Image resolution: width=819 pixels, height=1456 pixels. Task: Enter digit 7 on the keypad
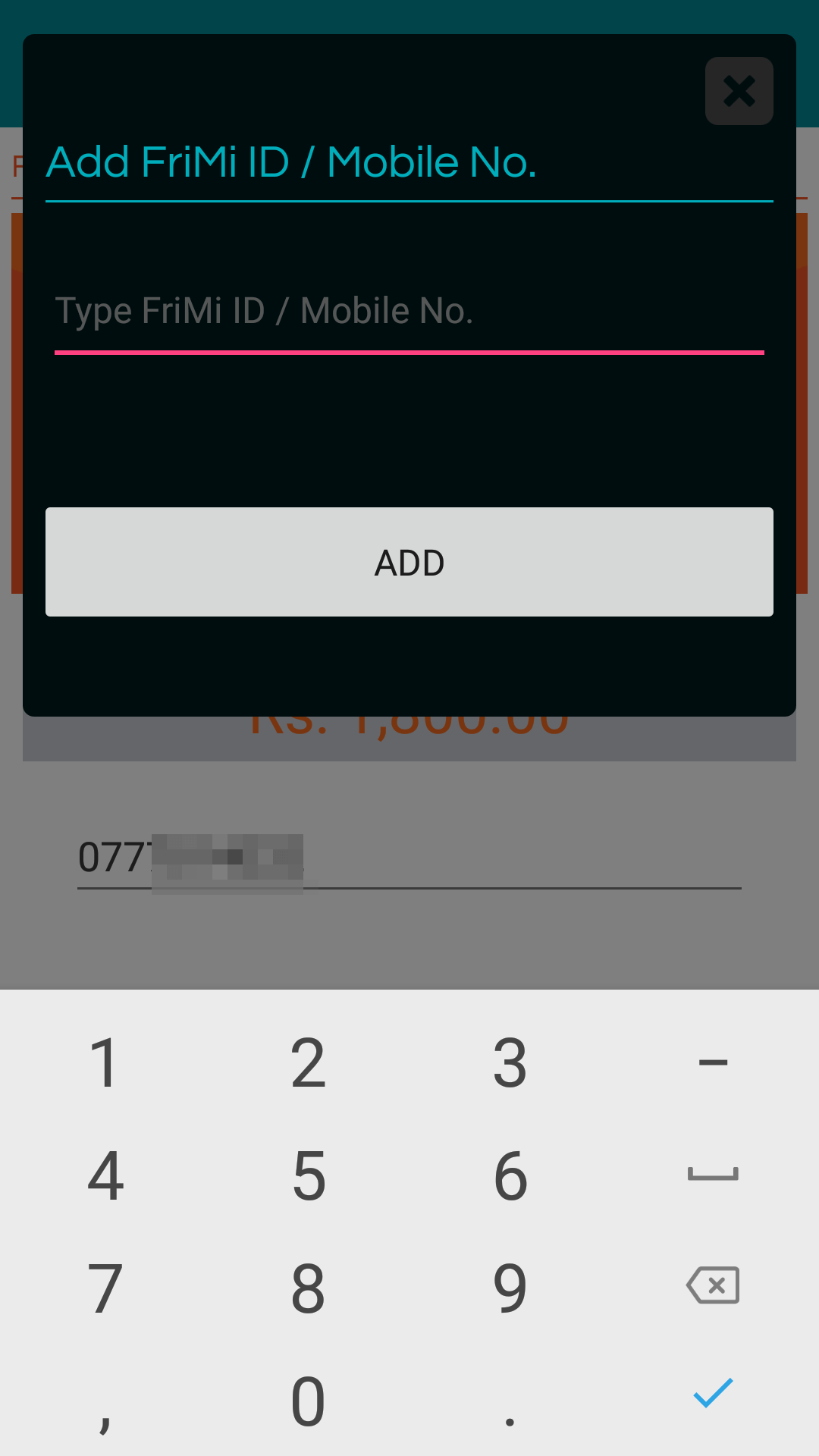click(105, 1288)
